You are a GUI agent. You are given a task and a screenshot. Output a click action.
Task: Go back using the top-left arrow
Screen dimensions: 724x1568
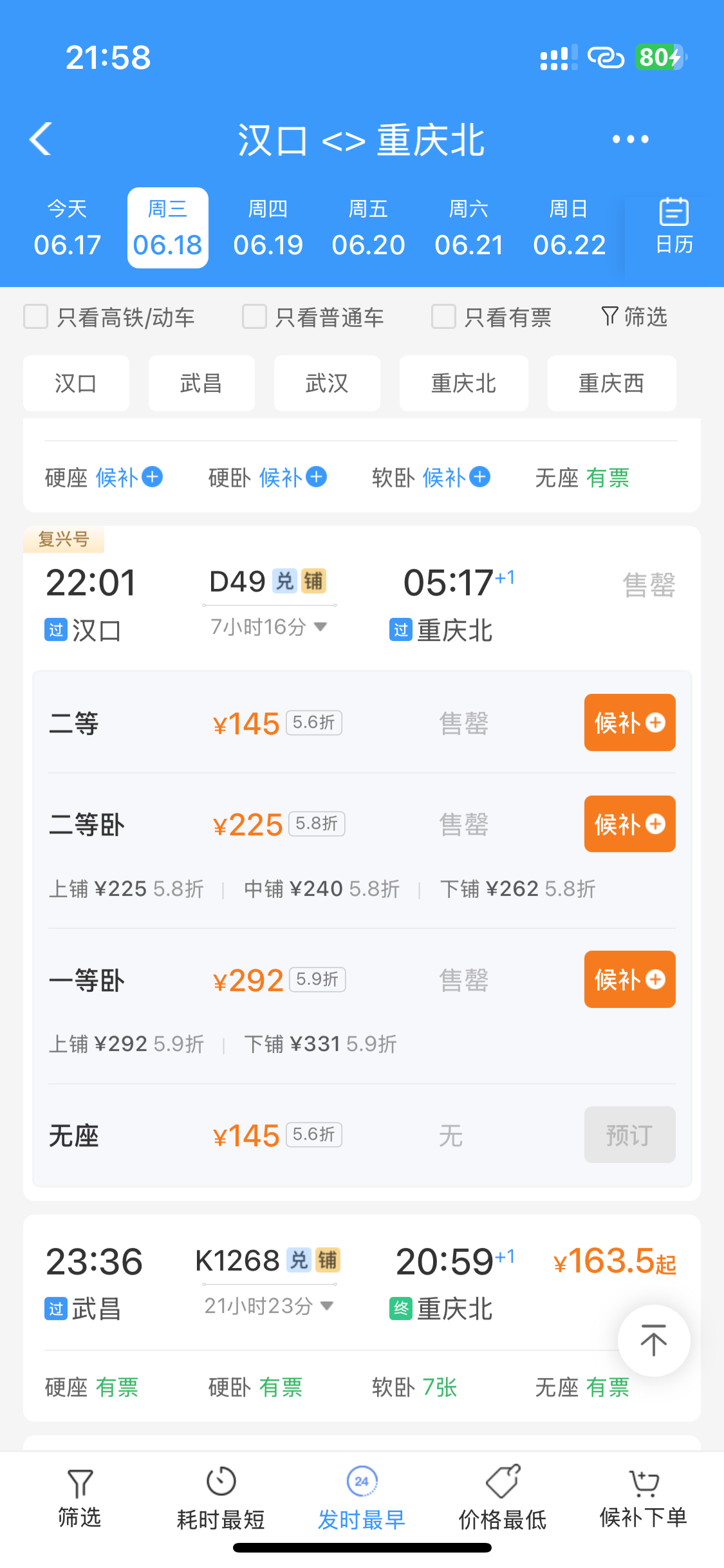(41, 139)
